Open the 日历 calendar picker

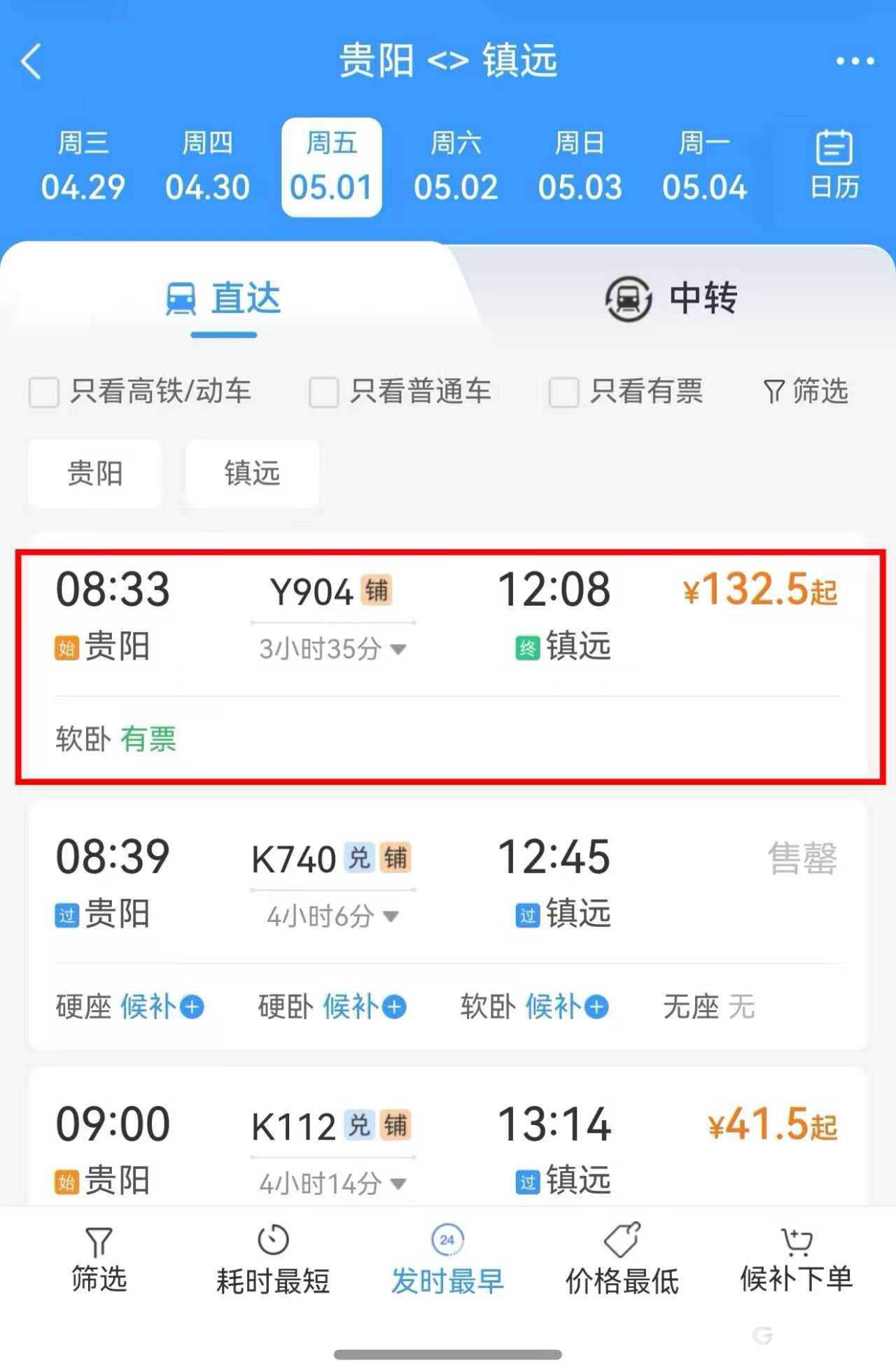click(x=834, y=167)
